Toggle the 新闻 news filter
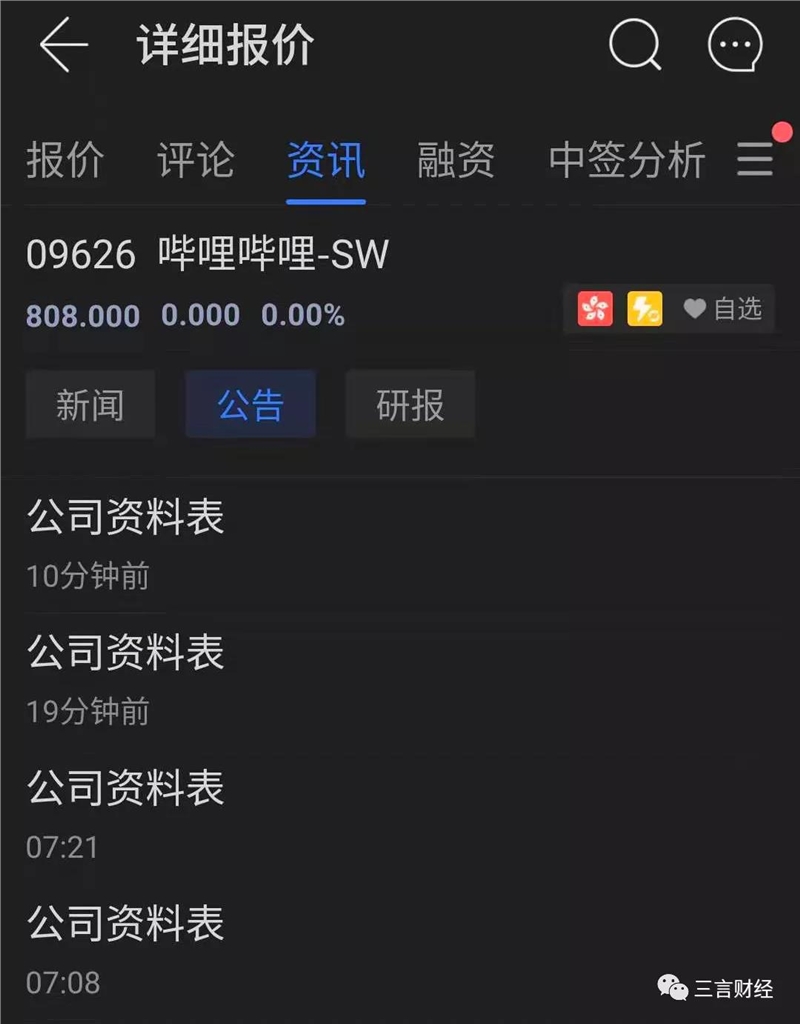The image size is (800, 1024). click(x=90, y=404)
